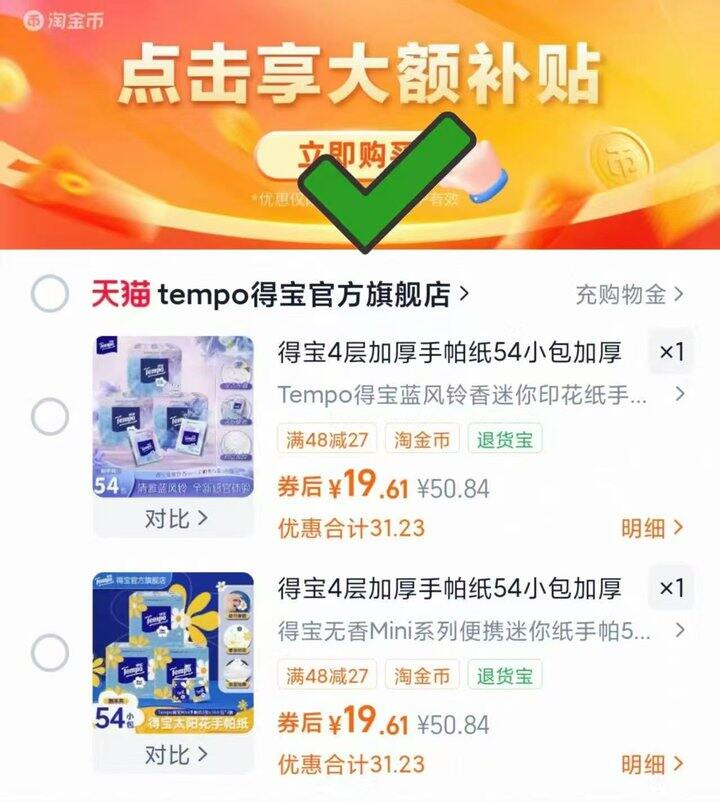View 明细 for the 蓝风铃 item discount
The width and height of the screenshot is (720, 802).
click(x=652, y=527)
